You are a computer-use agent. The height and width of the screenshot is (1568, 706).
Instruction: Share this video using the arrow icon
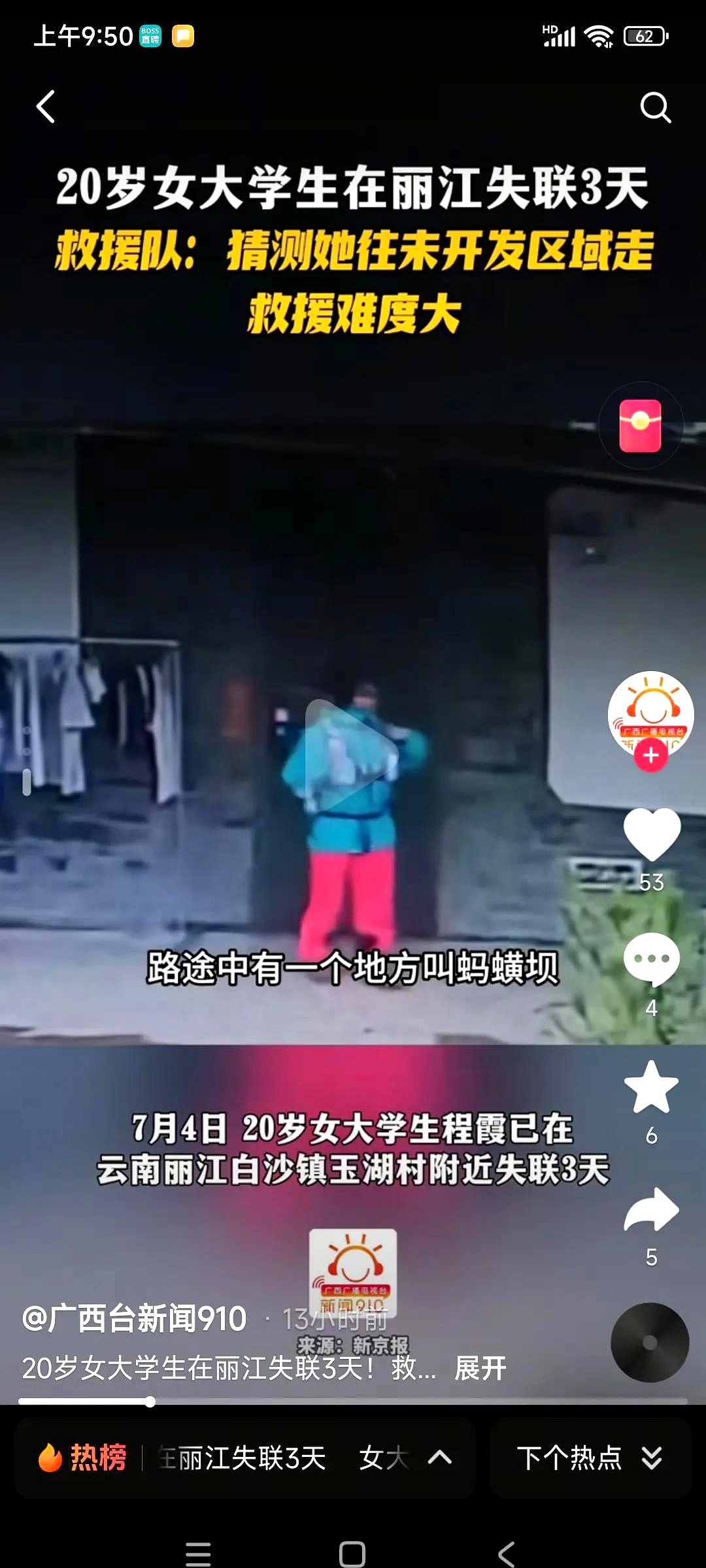click(x=652, y=1210)
